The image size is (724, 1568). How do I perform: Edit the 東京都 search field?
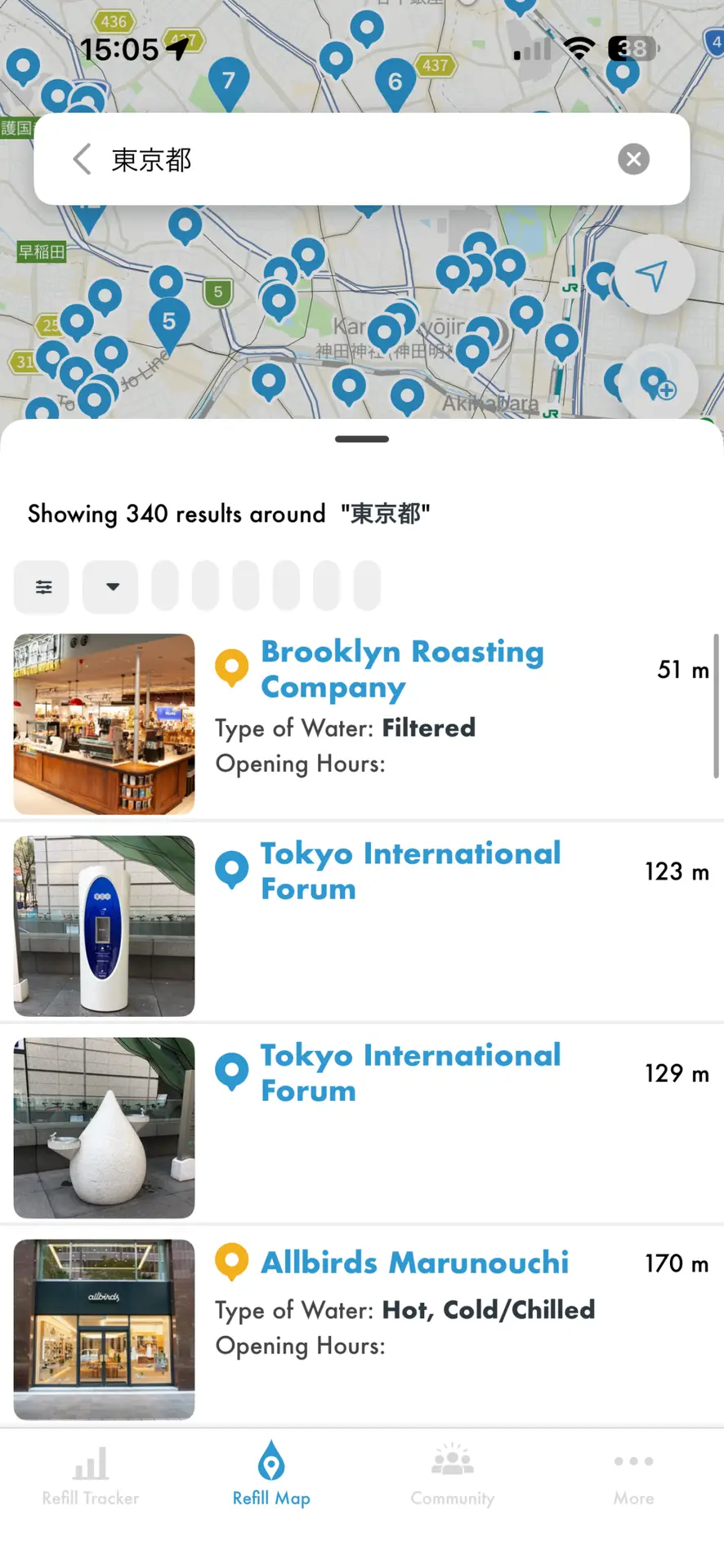[x=351, y=159]
